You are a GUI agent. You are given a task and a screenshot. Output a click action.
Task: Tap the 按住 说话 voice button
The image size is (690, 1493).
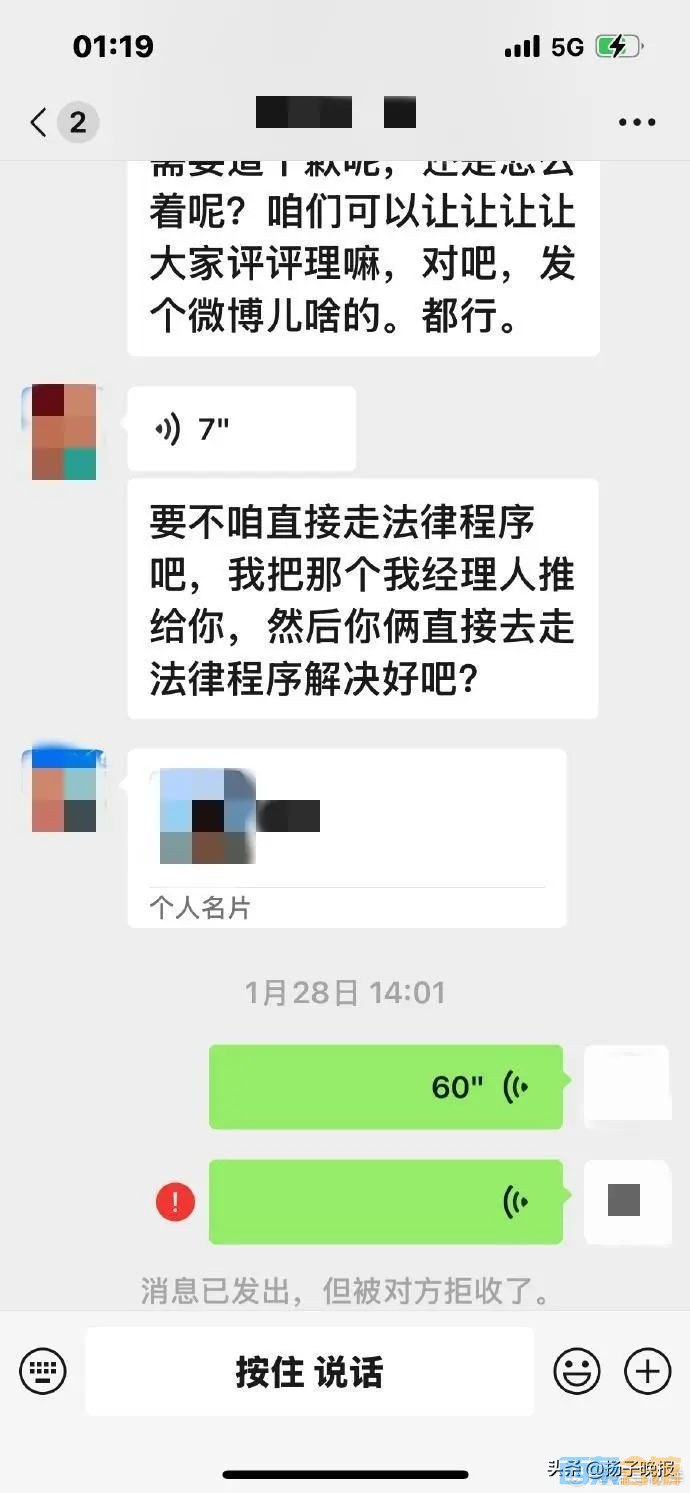coord(309,1371)
